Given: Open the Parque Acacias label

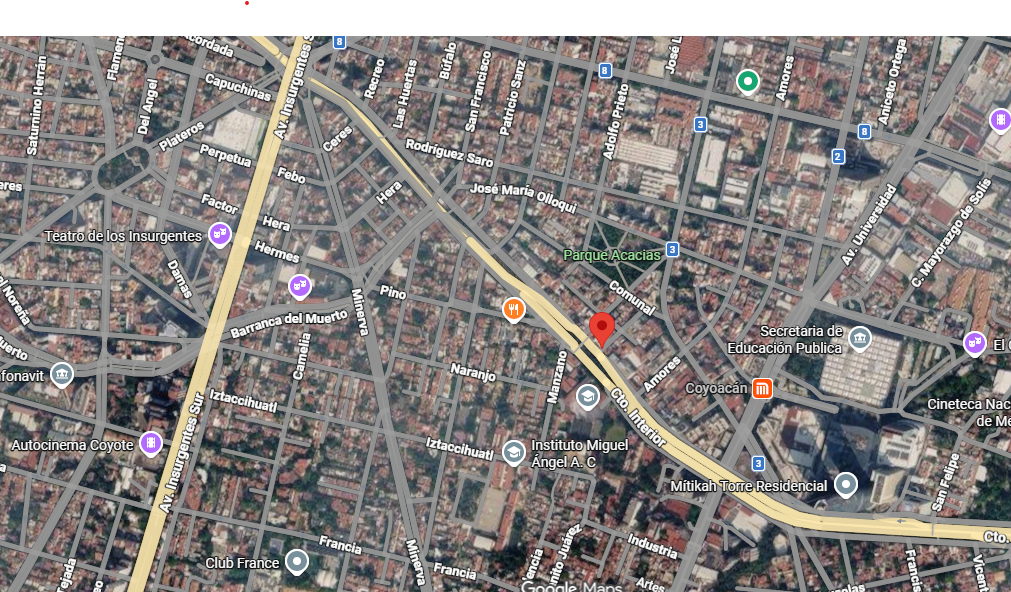Looking at the screenshot, I should (612, 255).
